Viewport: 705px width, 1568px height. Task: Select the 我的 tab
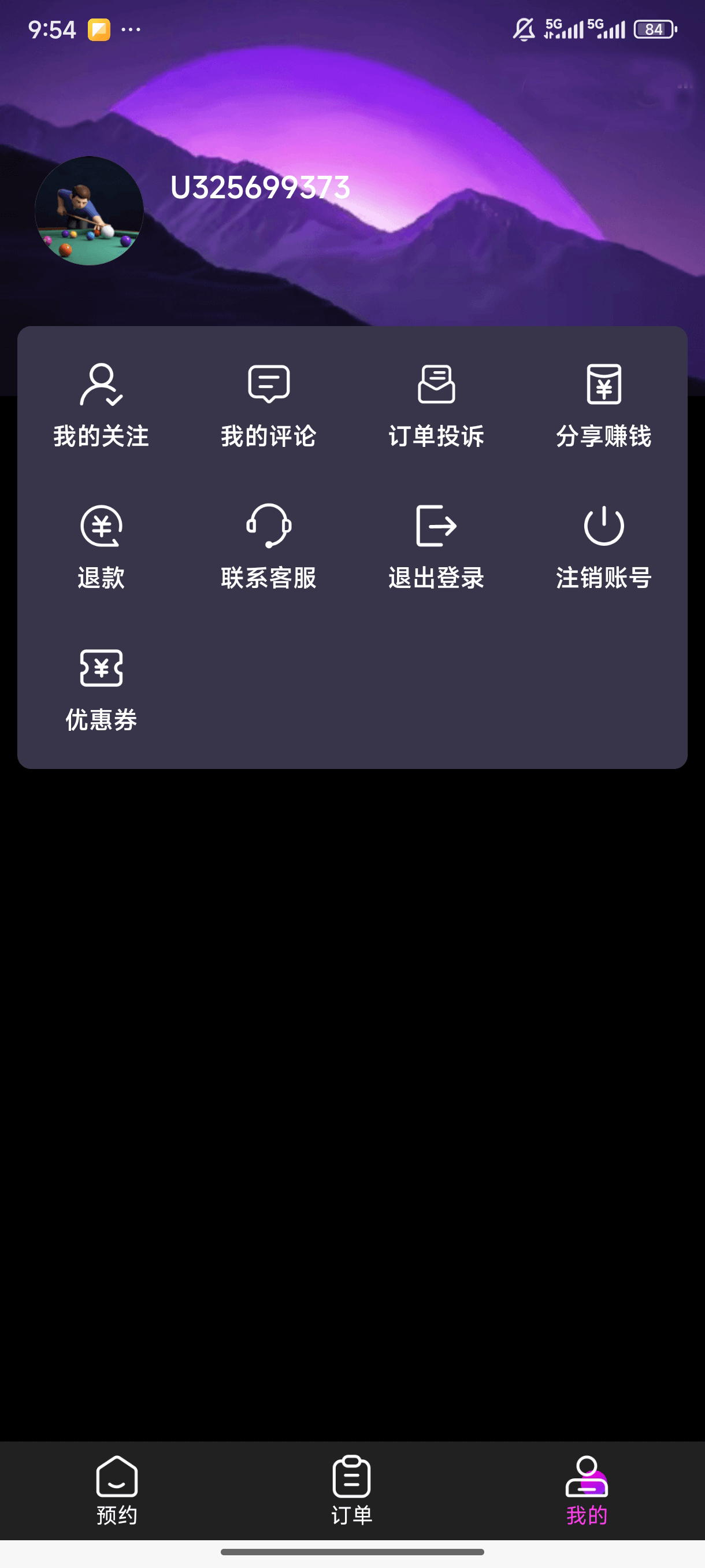point(587,1489)
